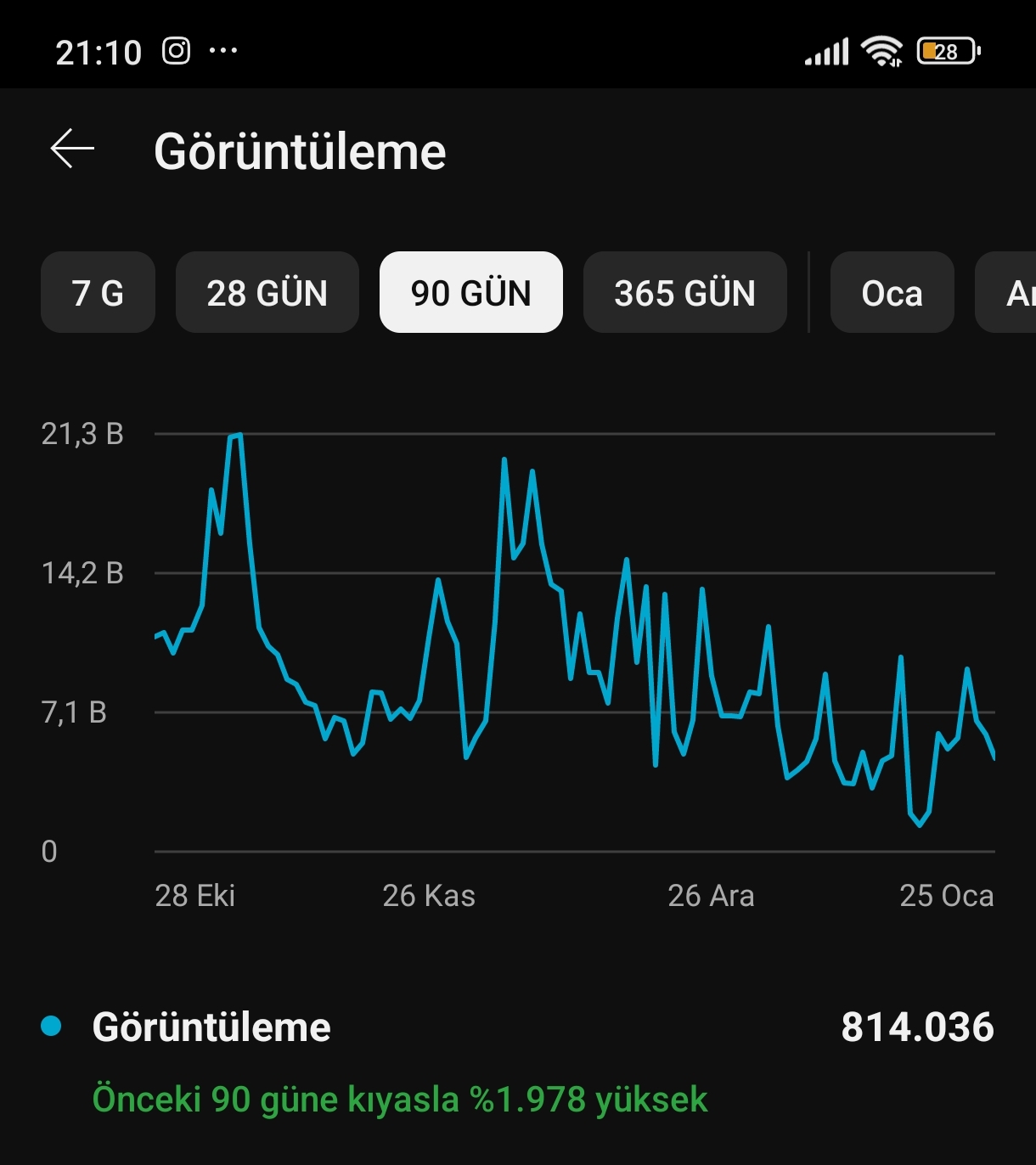1036x1165 pixels.
Task: Choose the Oca month chip
Action: click(892, 292)
